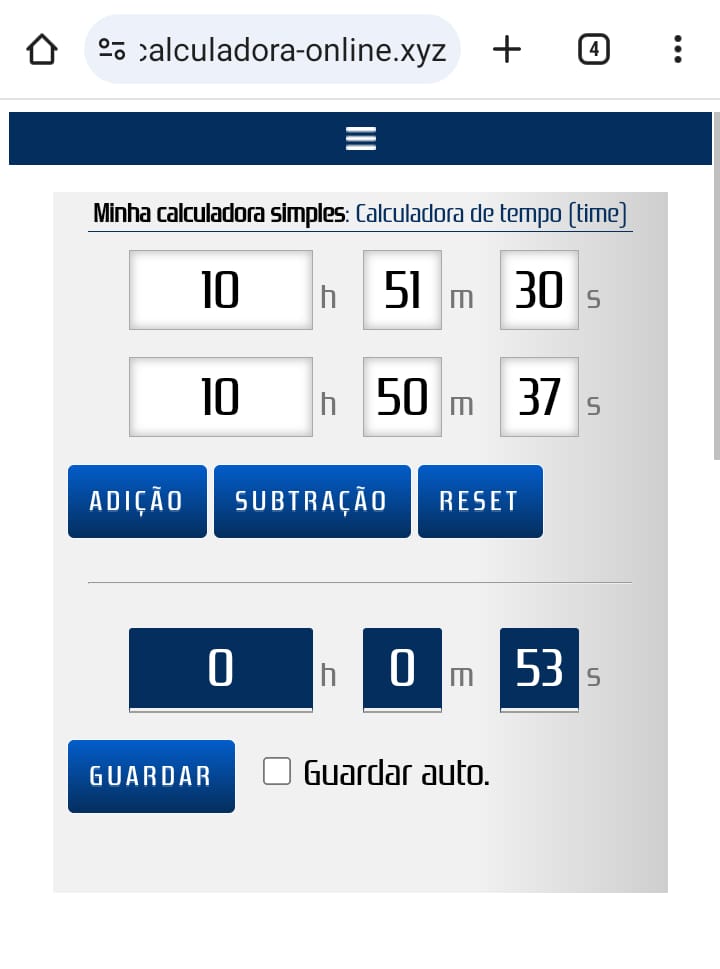This screenshot has width=720, height=969.
Task: Save result with GUARDAR button
Action: pyautogui.click(x=151, y=776)
